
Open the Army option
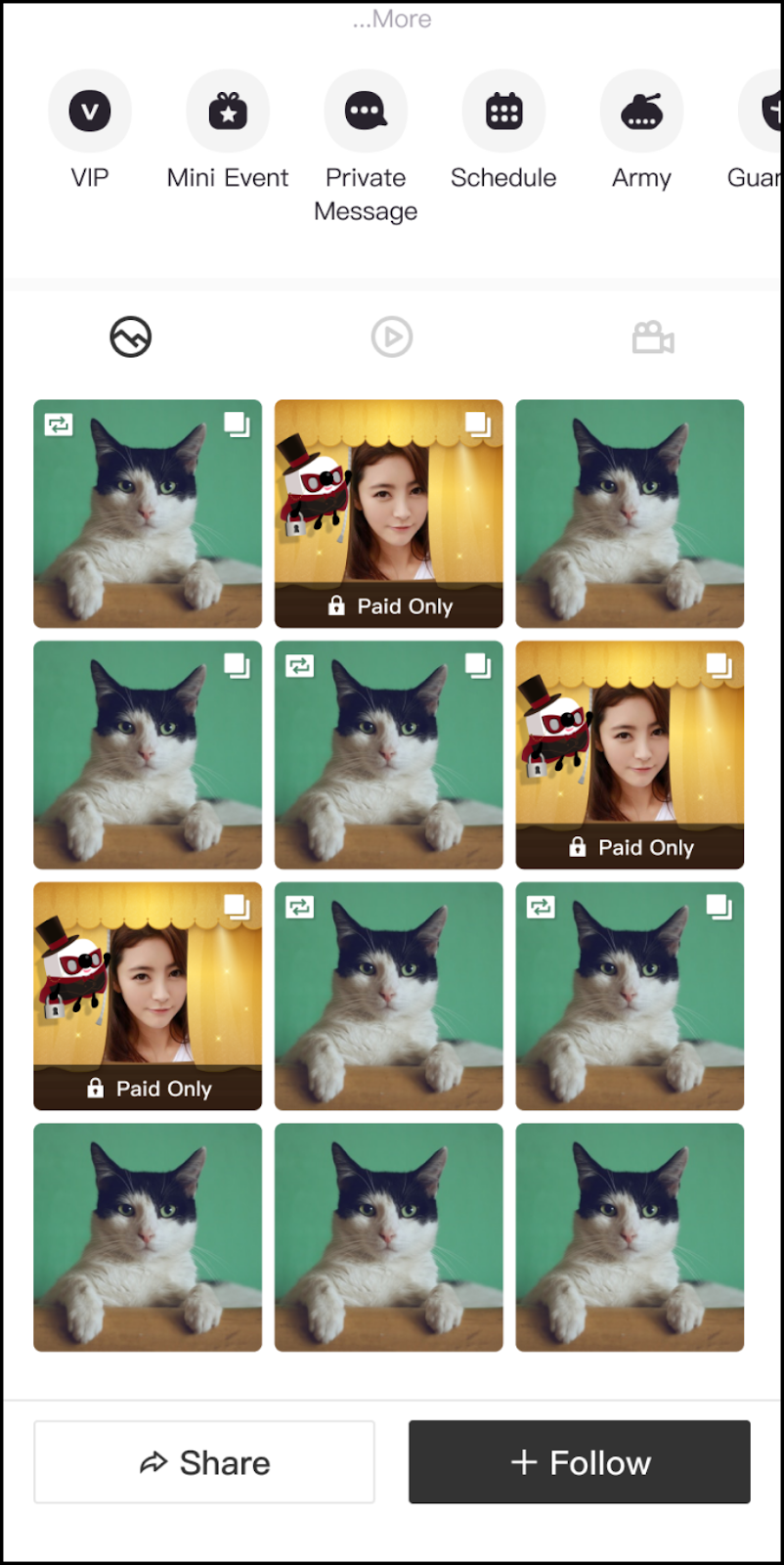(x=641, y=112)
